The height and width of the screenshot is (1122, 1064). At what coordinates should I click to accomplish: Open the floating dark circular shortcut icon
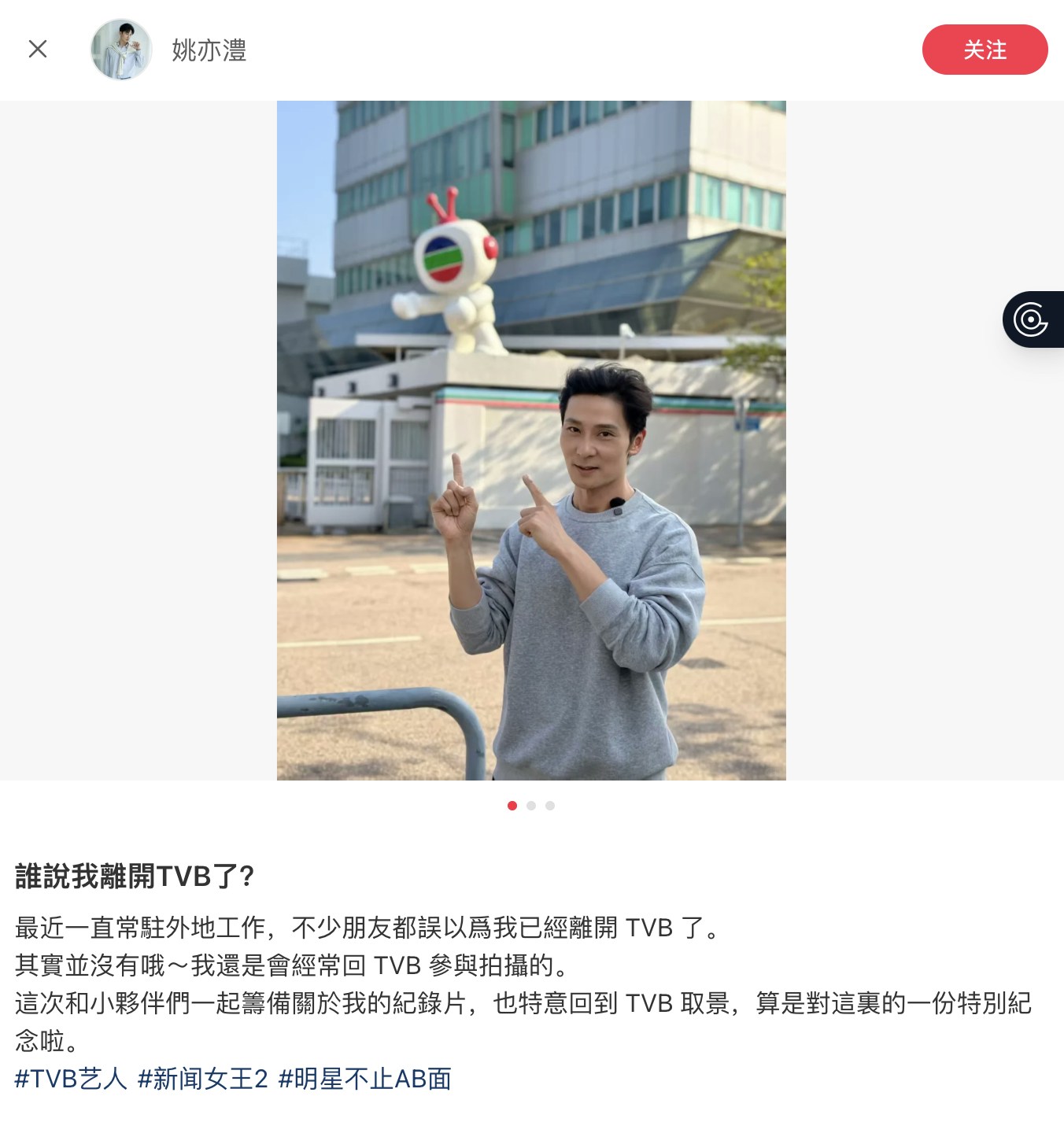pos(1032,319)
